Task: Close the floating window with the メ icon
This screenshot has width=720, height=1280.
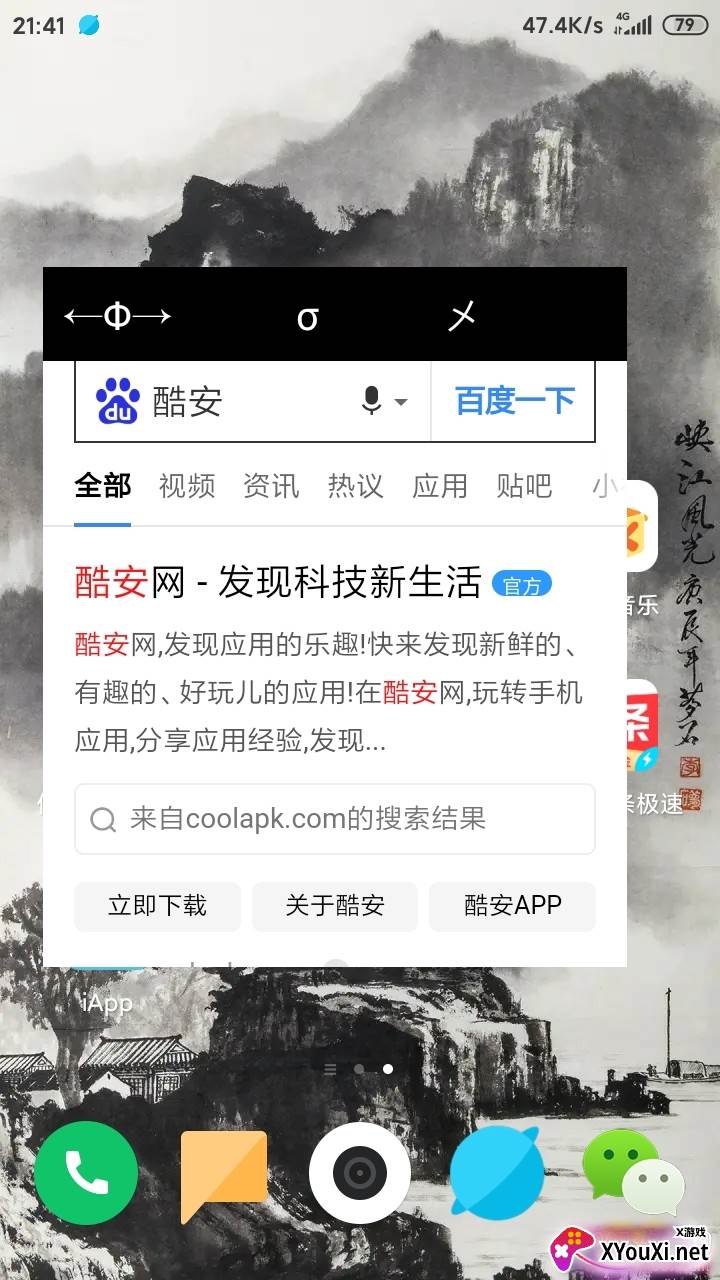Action: [462, 317]
